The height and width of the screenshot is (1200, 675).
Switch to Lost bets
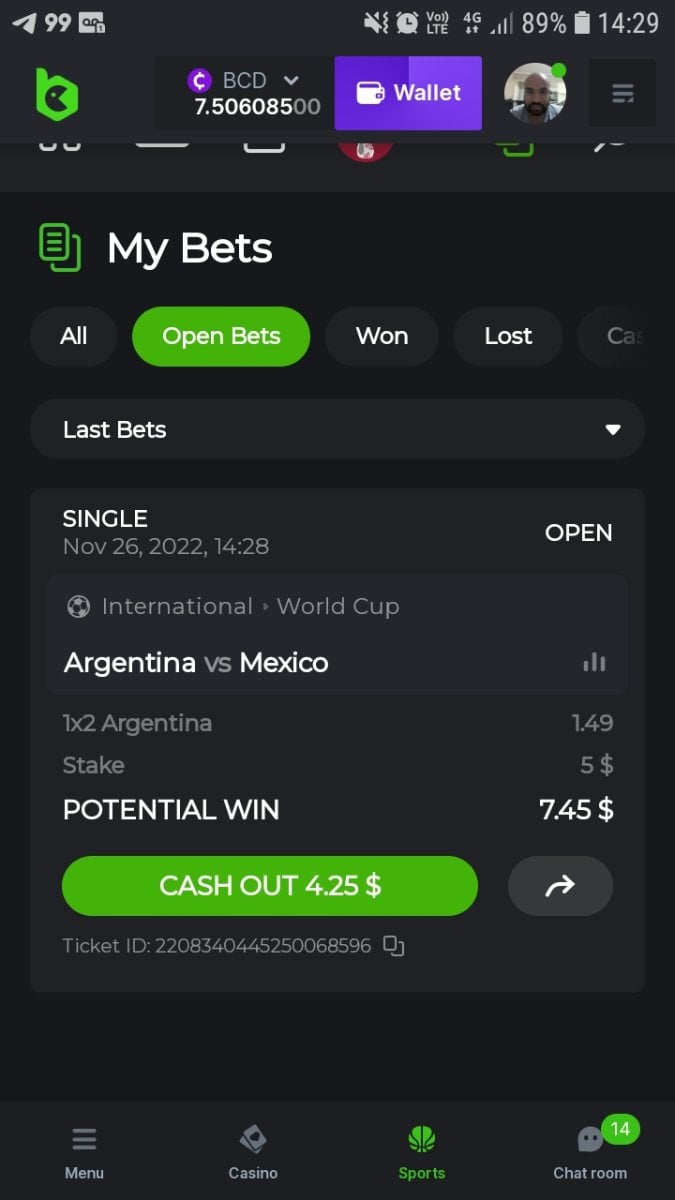tap(508, 336)
